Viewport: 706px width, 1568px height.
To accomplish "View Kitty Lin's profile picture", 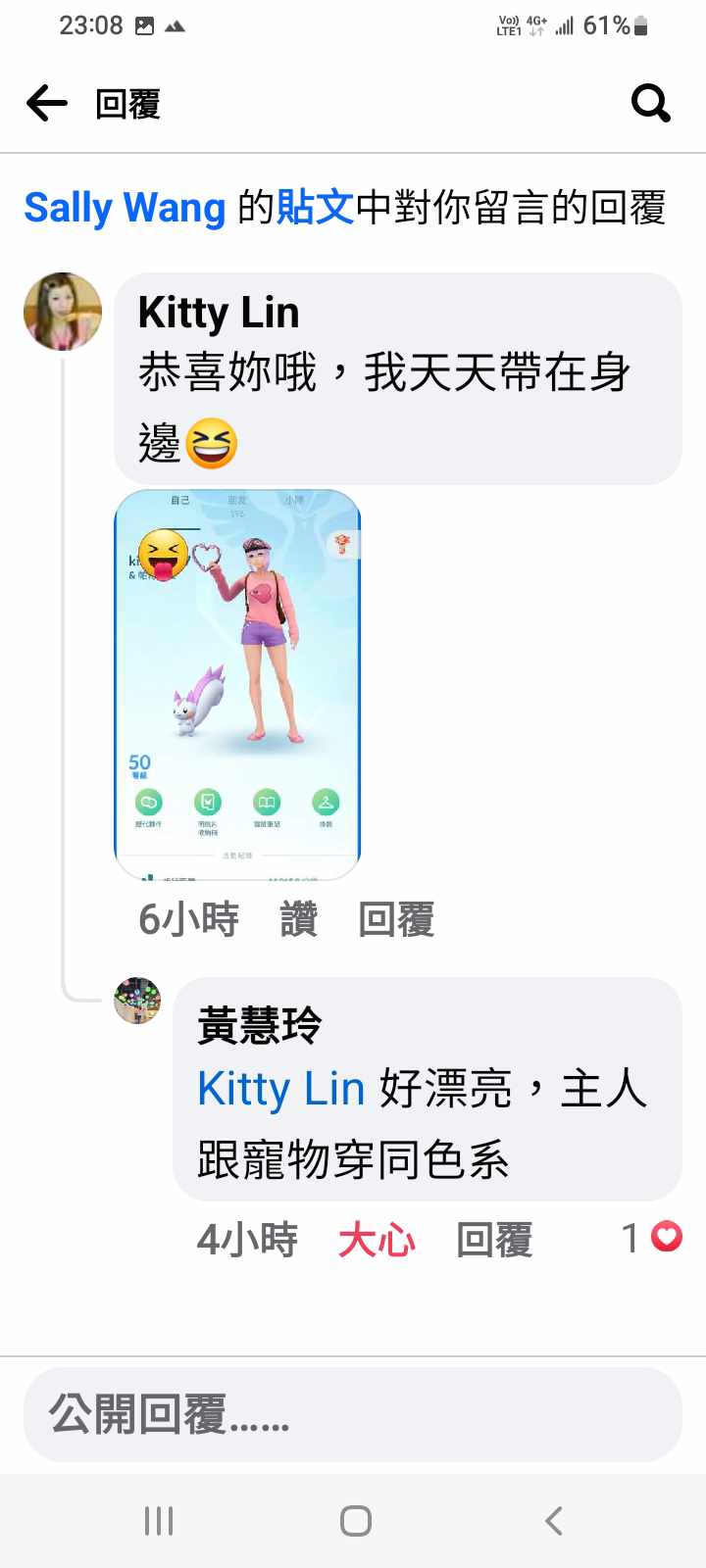I will [63, 312].
